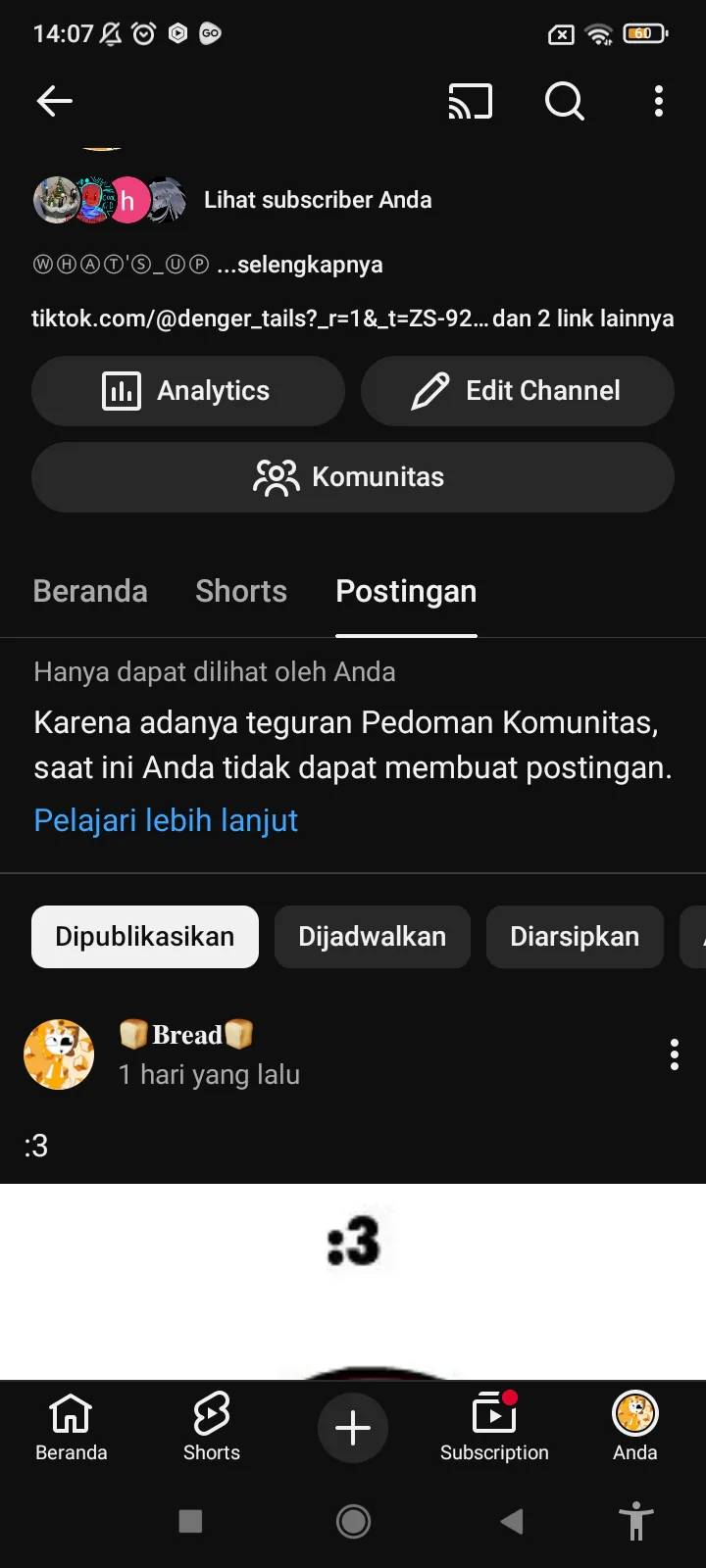Viewport: 706px width, 1568px height.
Task: Open the cast to device icon
Action: tap(470, 101)
